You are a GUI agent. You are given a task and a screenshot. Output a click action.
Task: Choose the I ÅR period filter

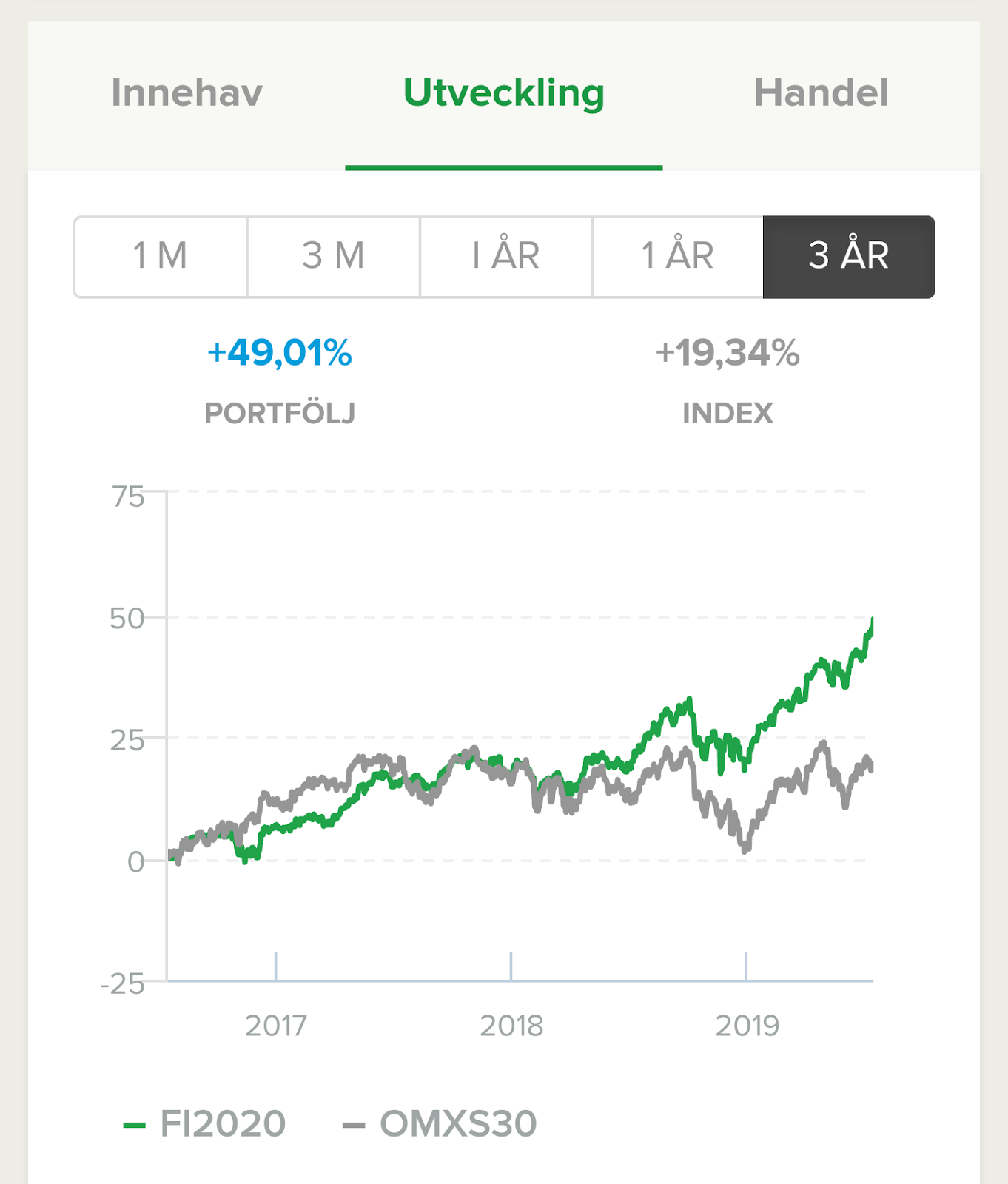(x=505, y=257)
